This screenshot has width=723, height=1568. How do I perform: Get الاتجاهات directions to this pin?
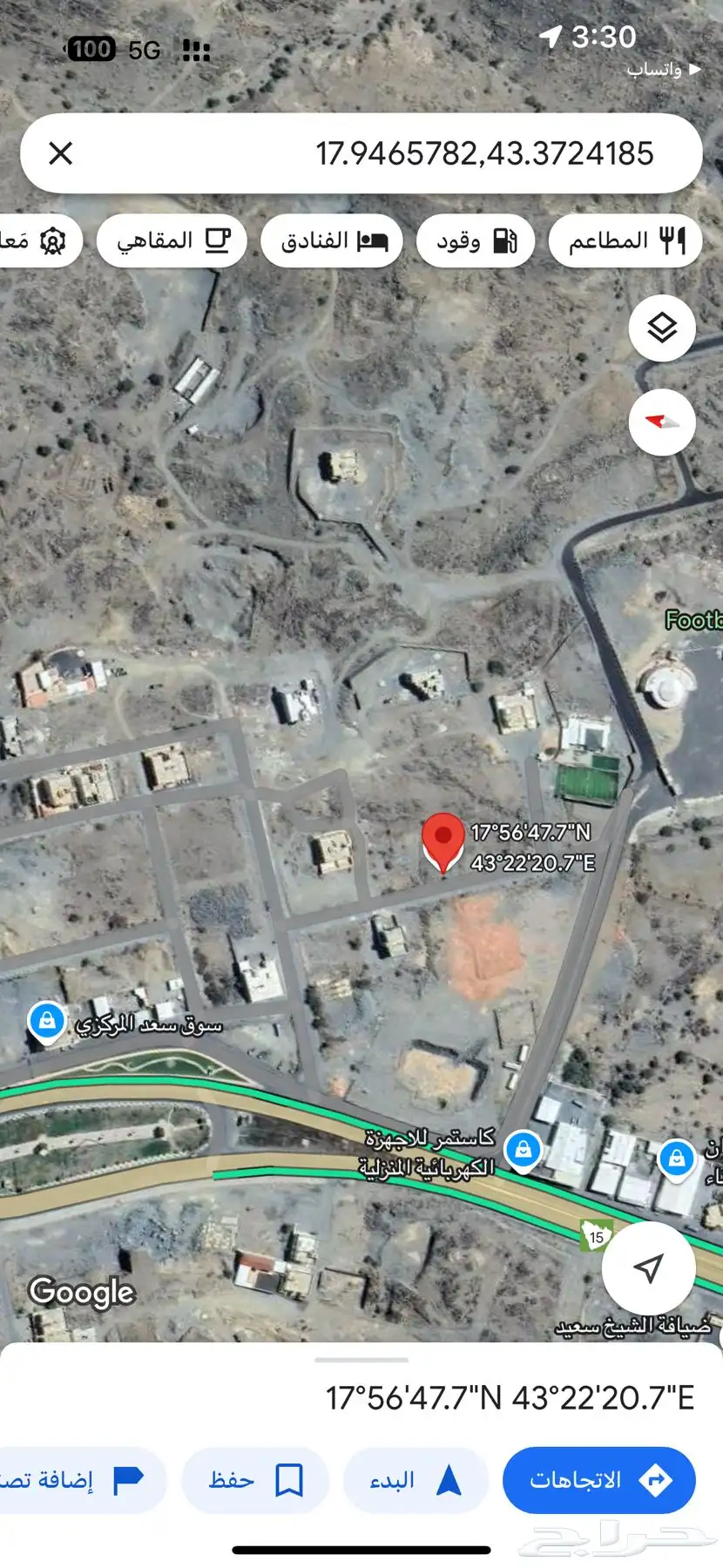coord(598,1480)
